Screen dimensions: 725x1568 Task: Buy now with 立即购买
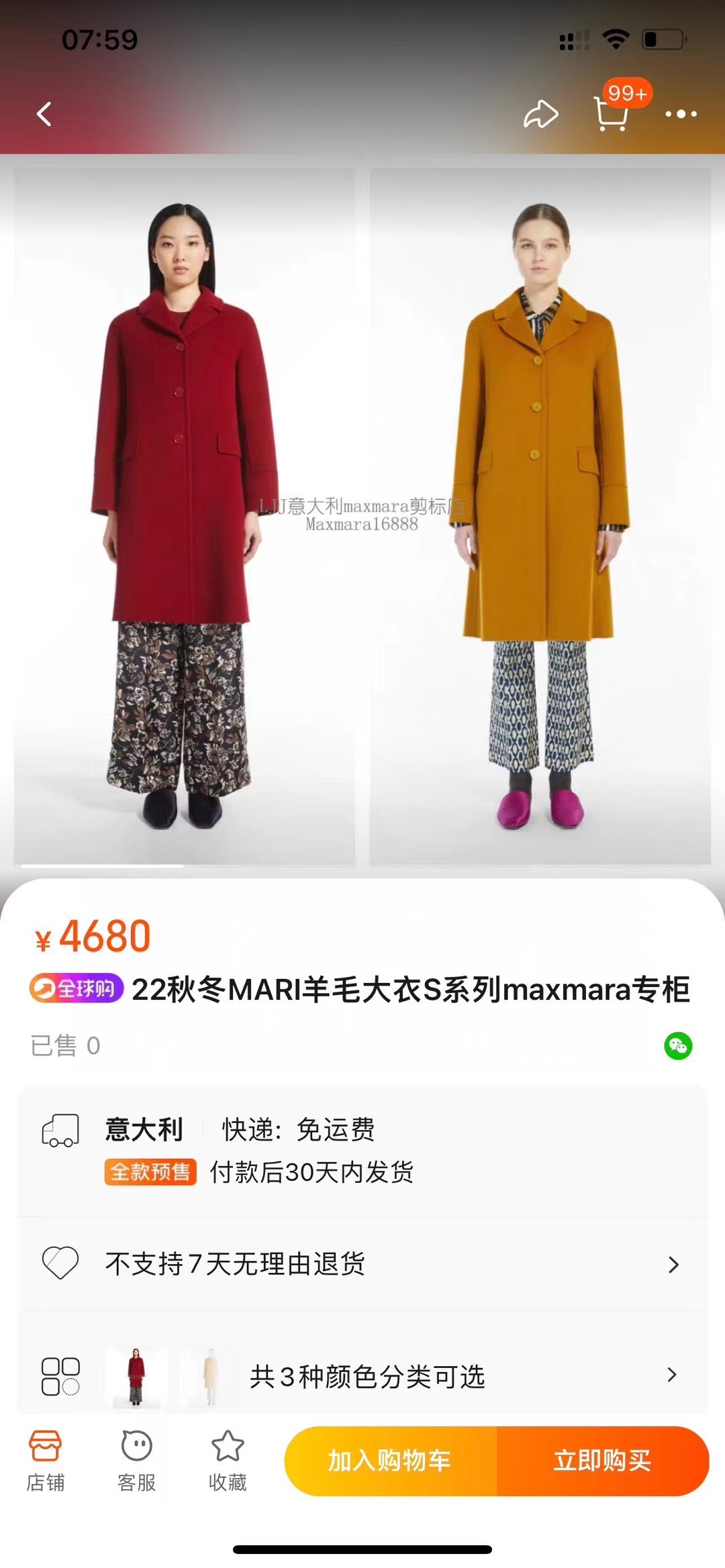pos(602,1461)
